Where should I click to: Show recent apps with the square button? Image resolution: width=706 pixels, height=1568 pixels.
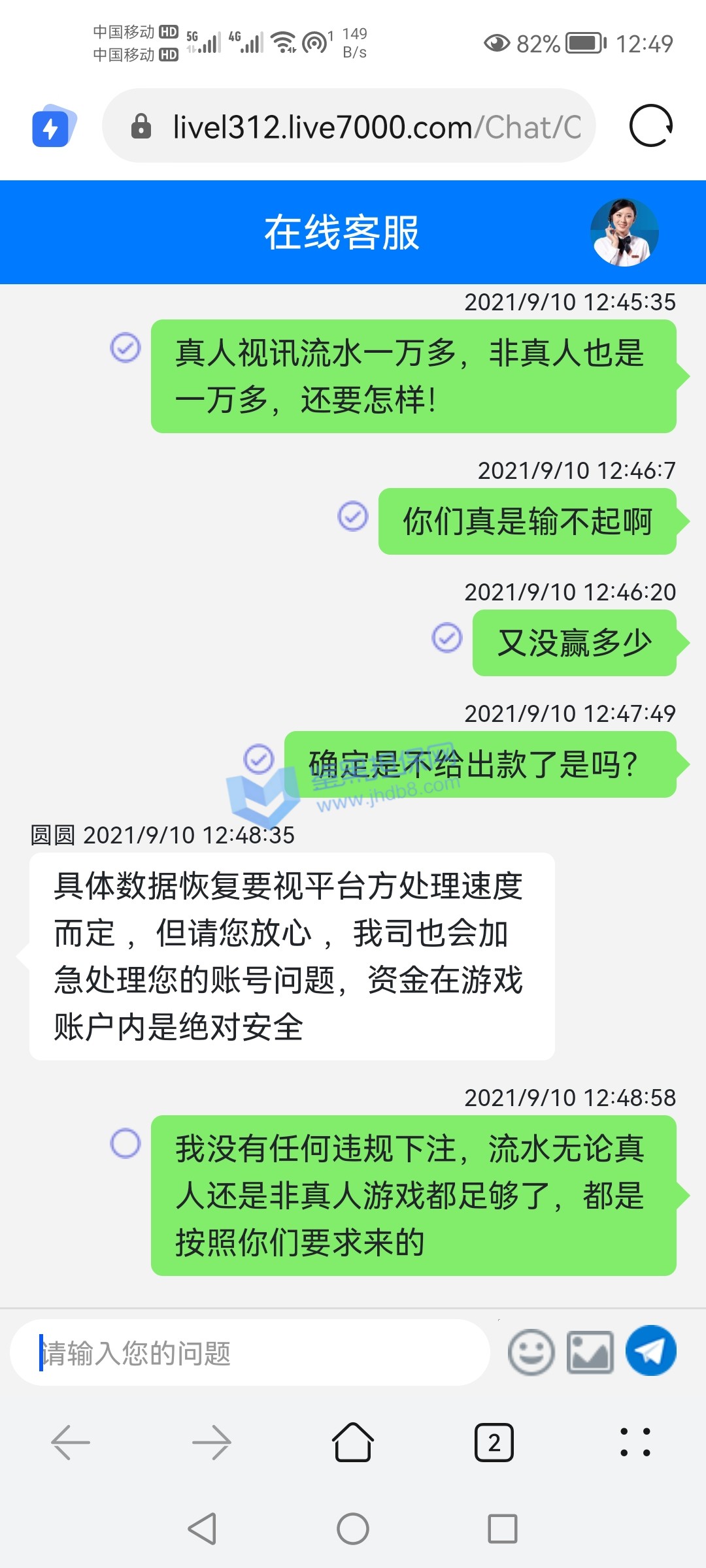click(502, 1529)
